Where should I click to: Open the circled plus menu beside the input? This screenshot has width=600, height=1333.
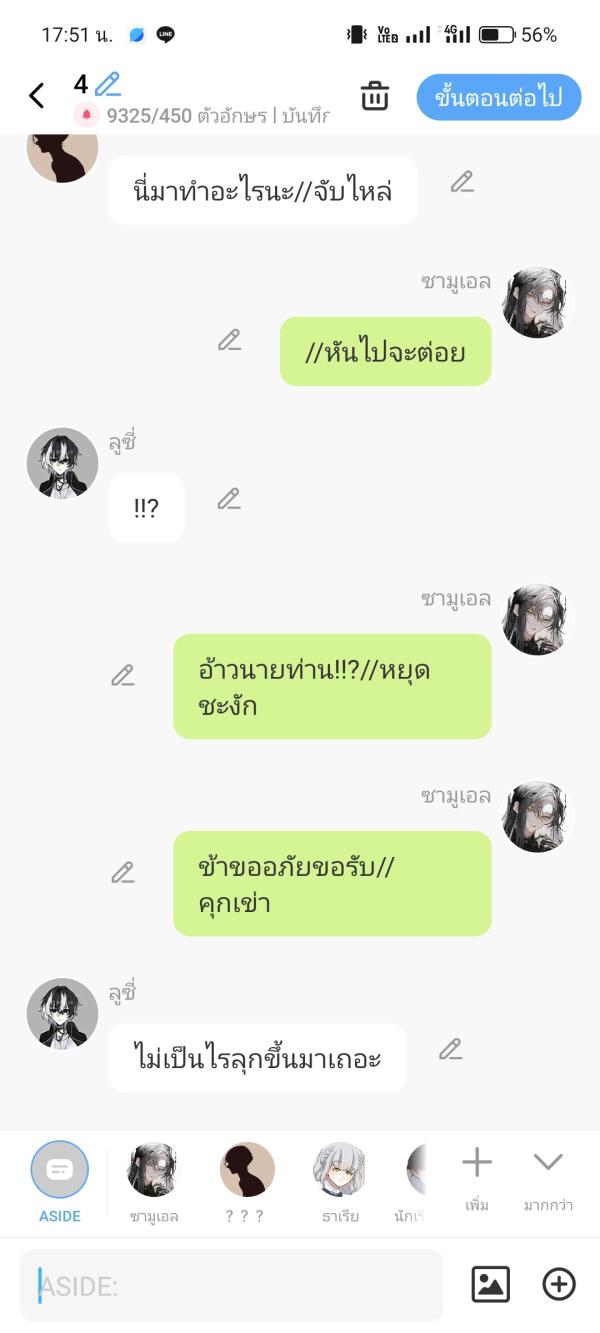[x=559, y=1284]
